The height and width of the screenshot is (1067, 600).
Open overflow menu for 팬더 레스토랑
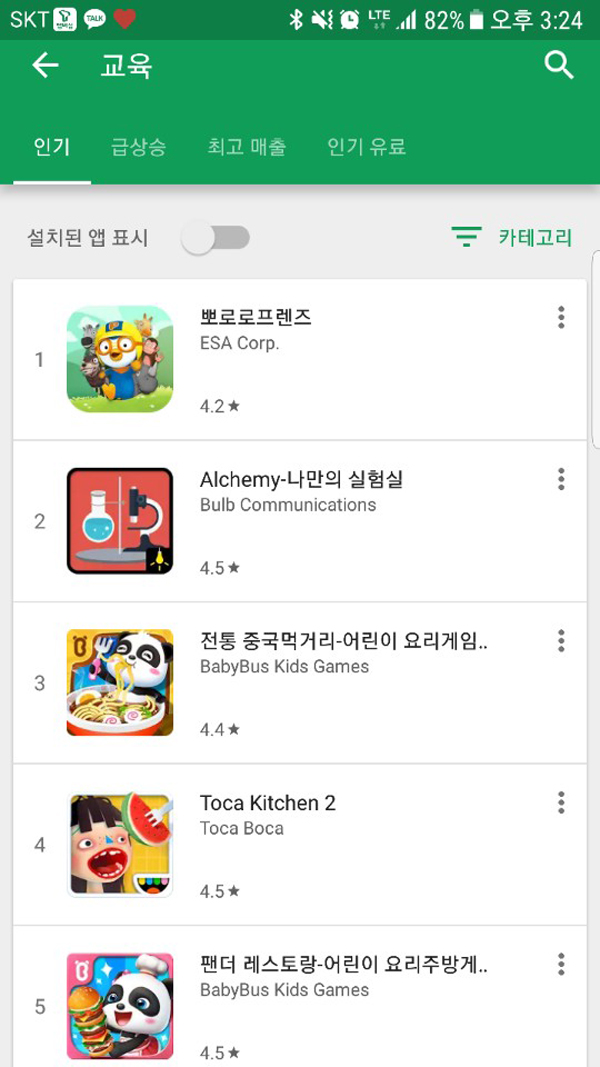click(x=561, y=965)
